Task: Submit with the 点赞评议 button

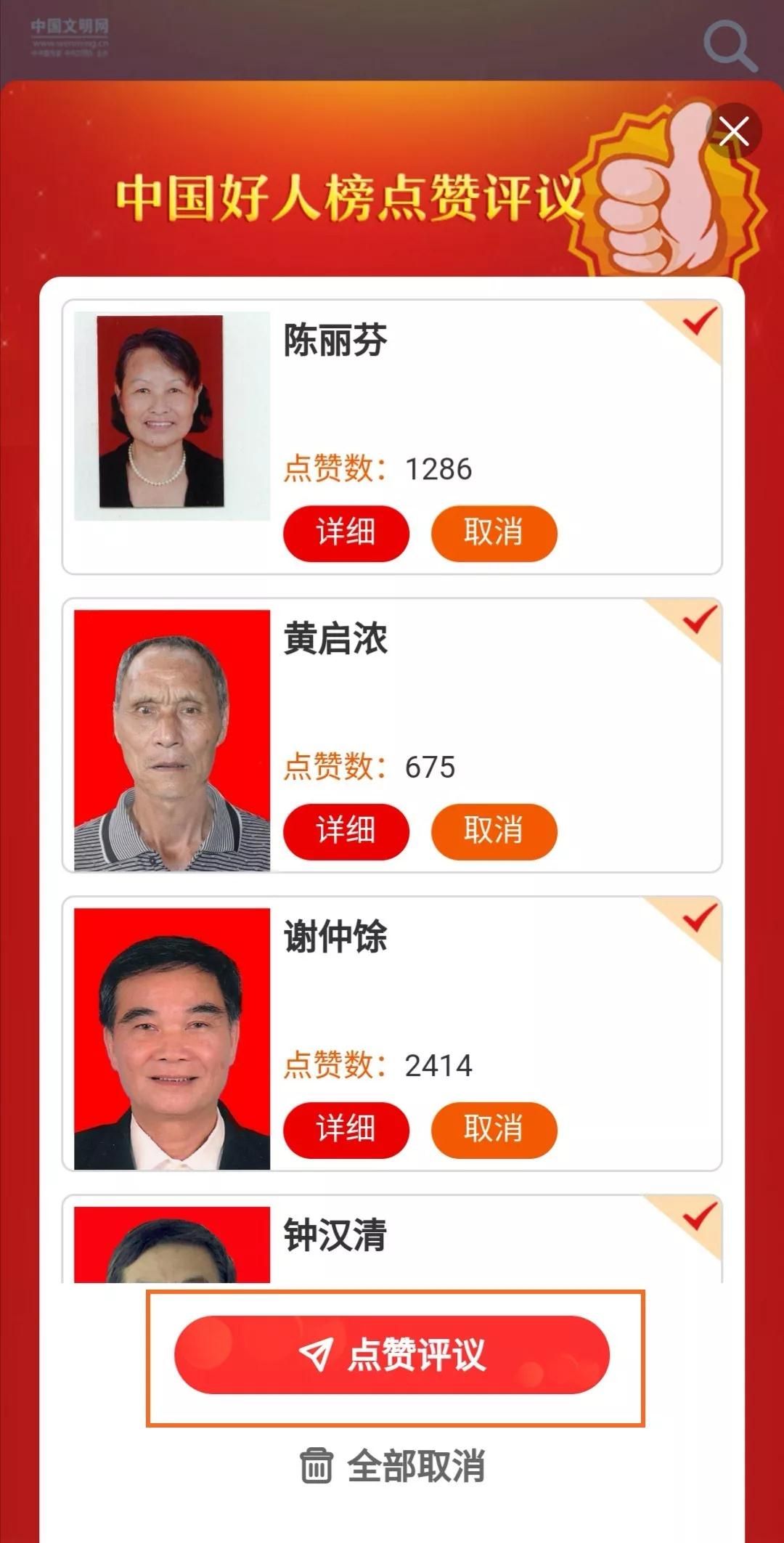Action: tap(392, 1355)
